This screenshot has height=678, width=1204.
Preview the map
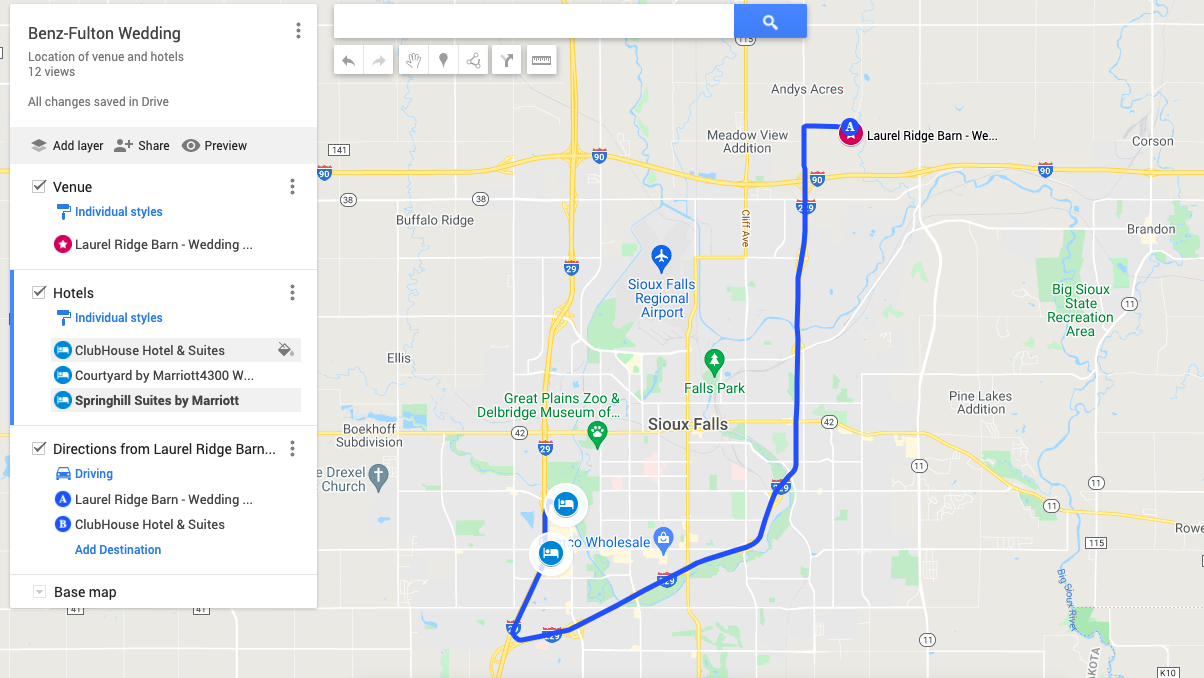tap(215, 146)
